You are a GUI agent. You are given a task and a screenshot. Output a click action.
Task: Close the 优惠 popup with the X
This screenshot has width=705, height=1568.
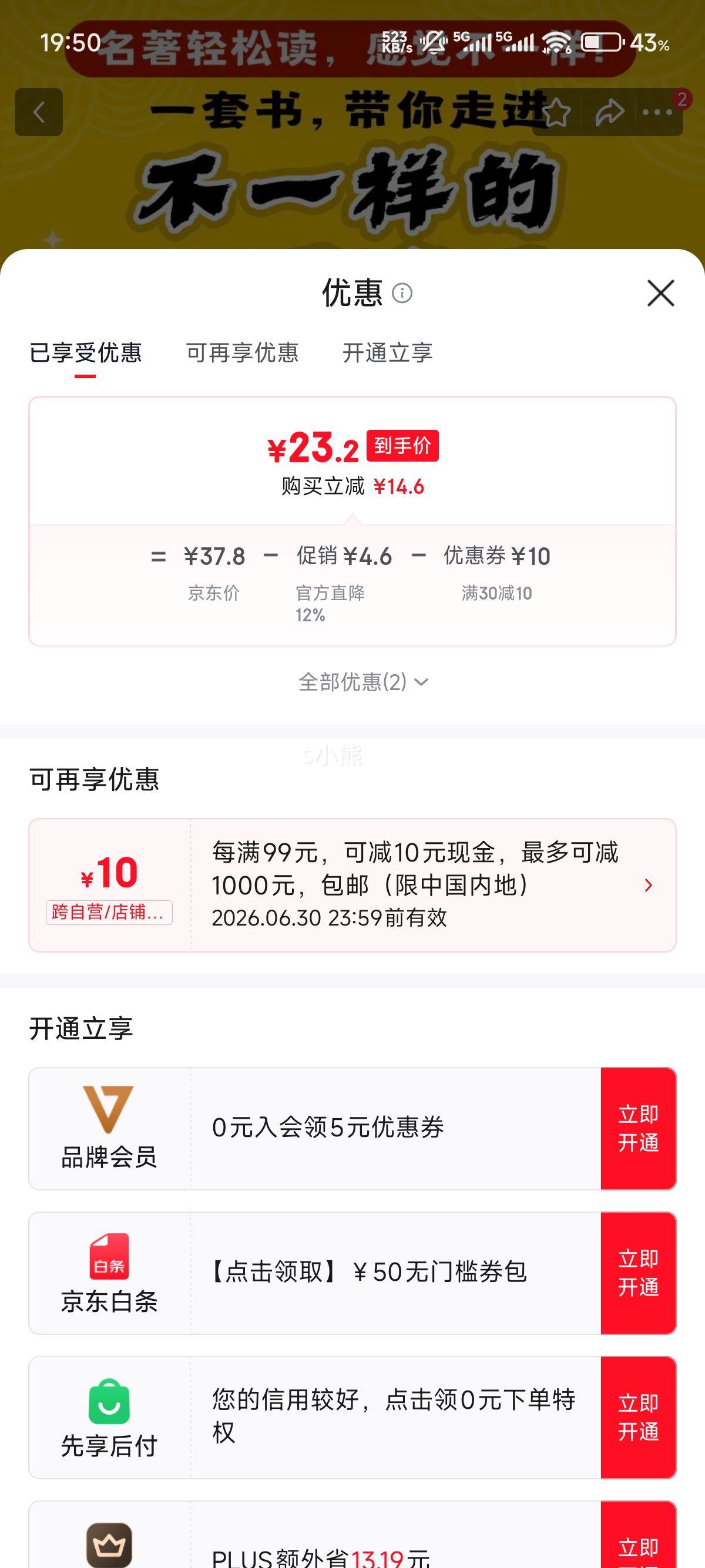click(661, 294)
